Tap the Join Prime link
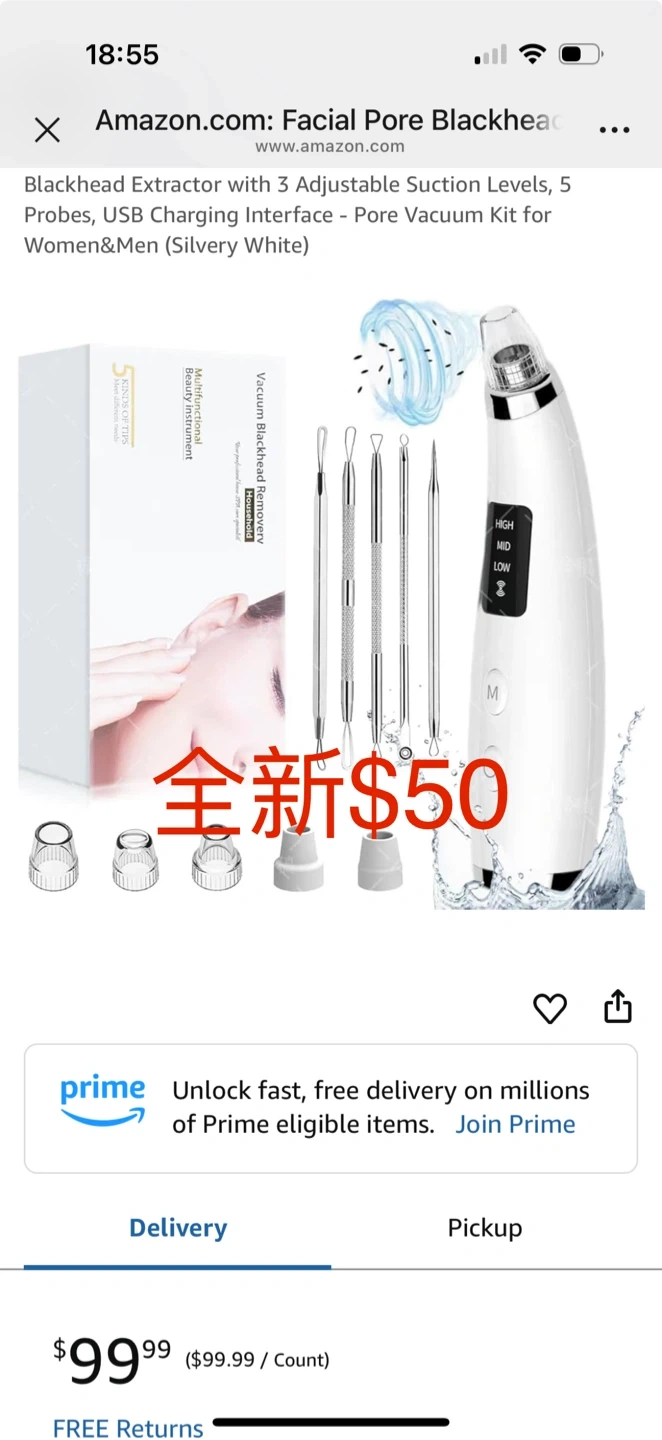 pyautogui.click(x=515, y=1124)
